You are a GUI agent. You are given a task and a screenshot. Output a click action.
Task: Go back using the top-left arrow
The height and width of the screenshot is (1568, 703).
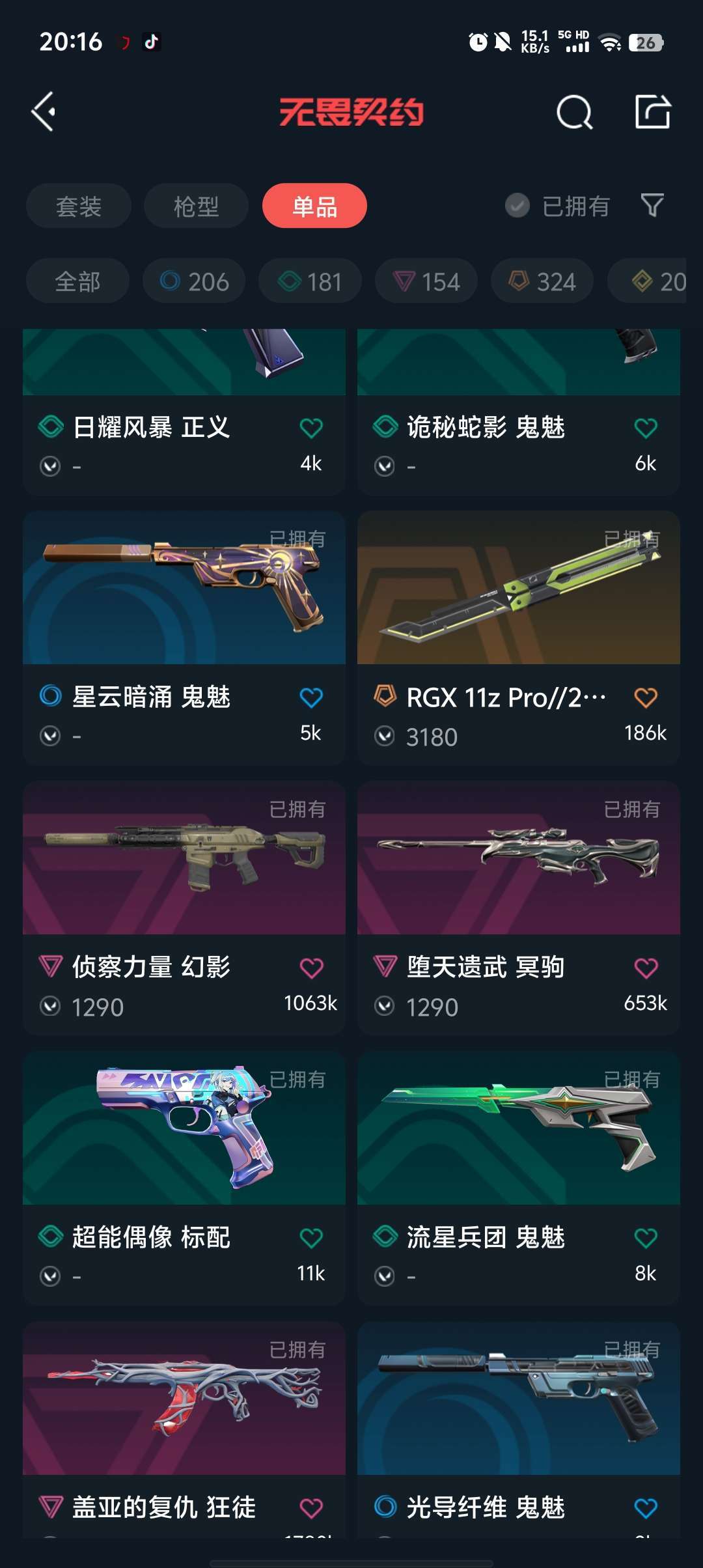tap(44, 112)
